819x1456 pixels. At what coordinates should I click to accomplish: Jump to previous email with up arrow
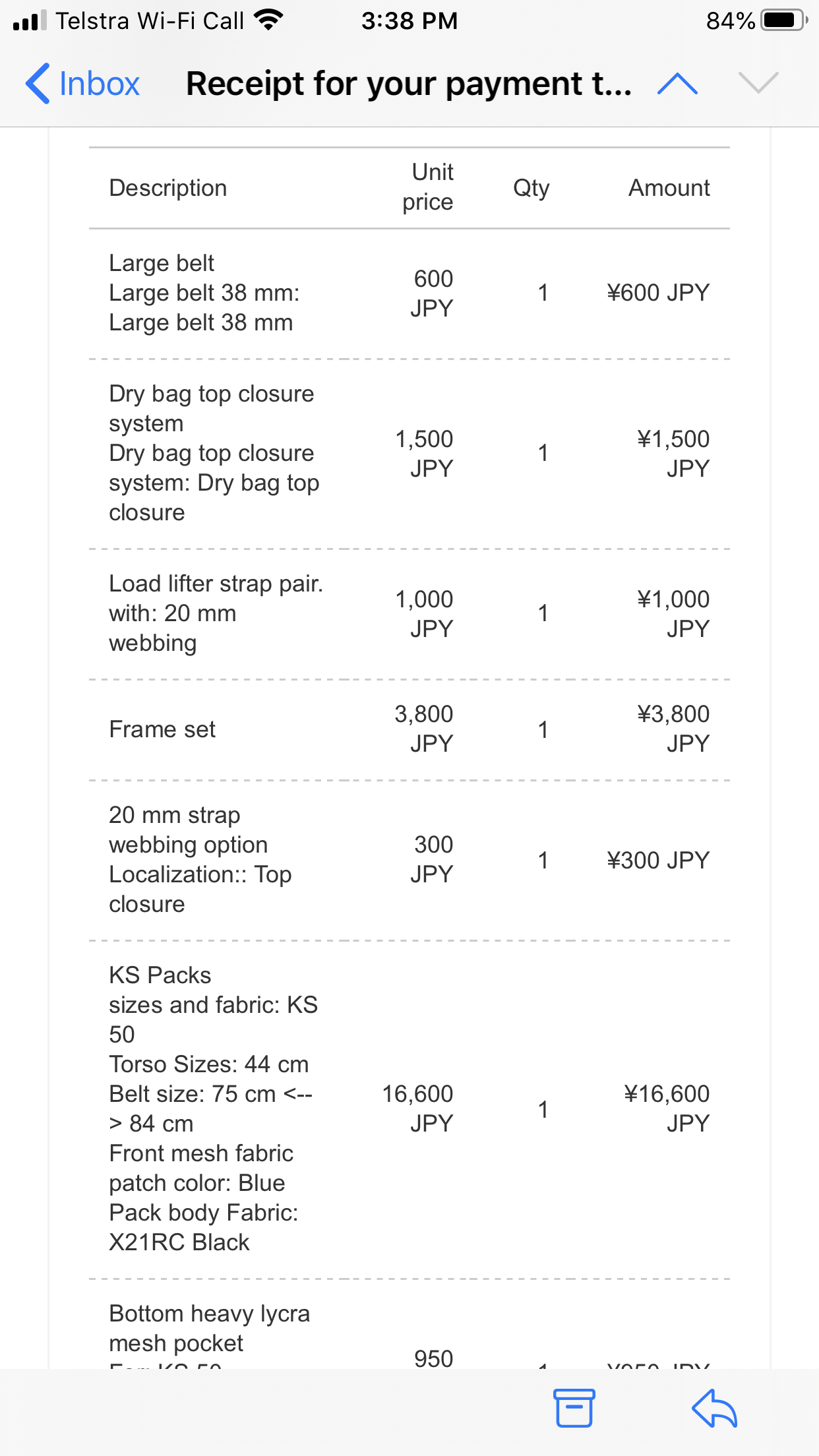pos(677,84)
